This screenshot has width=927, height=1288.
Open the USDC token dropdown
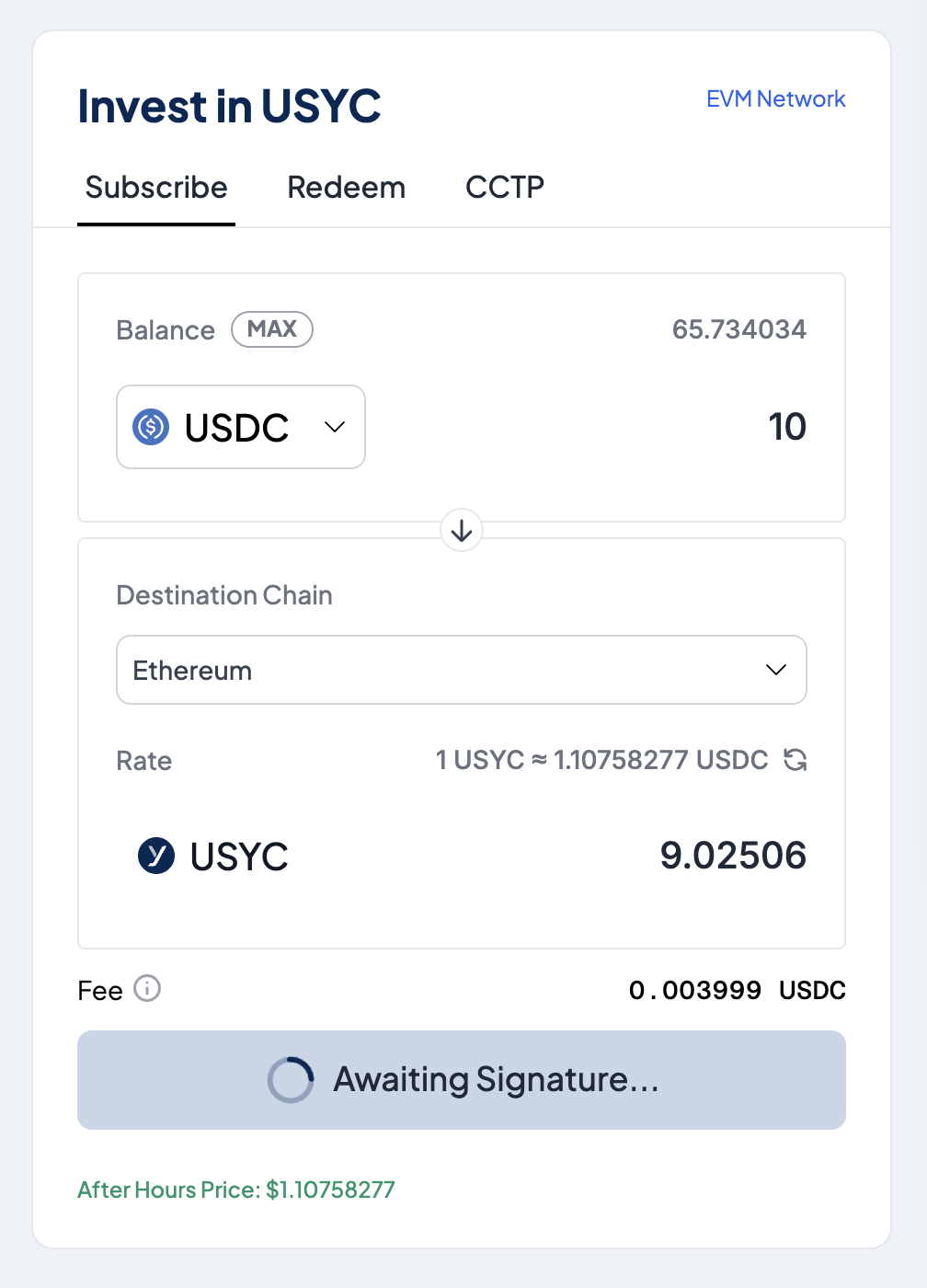point(241,427)
